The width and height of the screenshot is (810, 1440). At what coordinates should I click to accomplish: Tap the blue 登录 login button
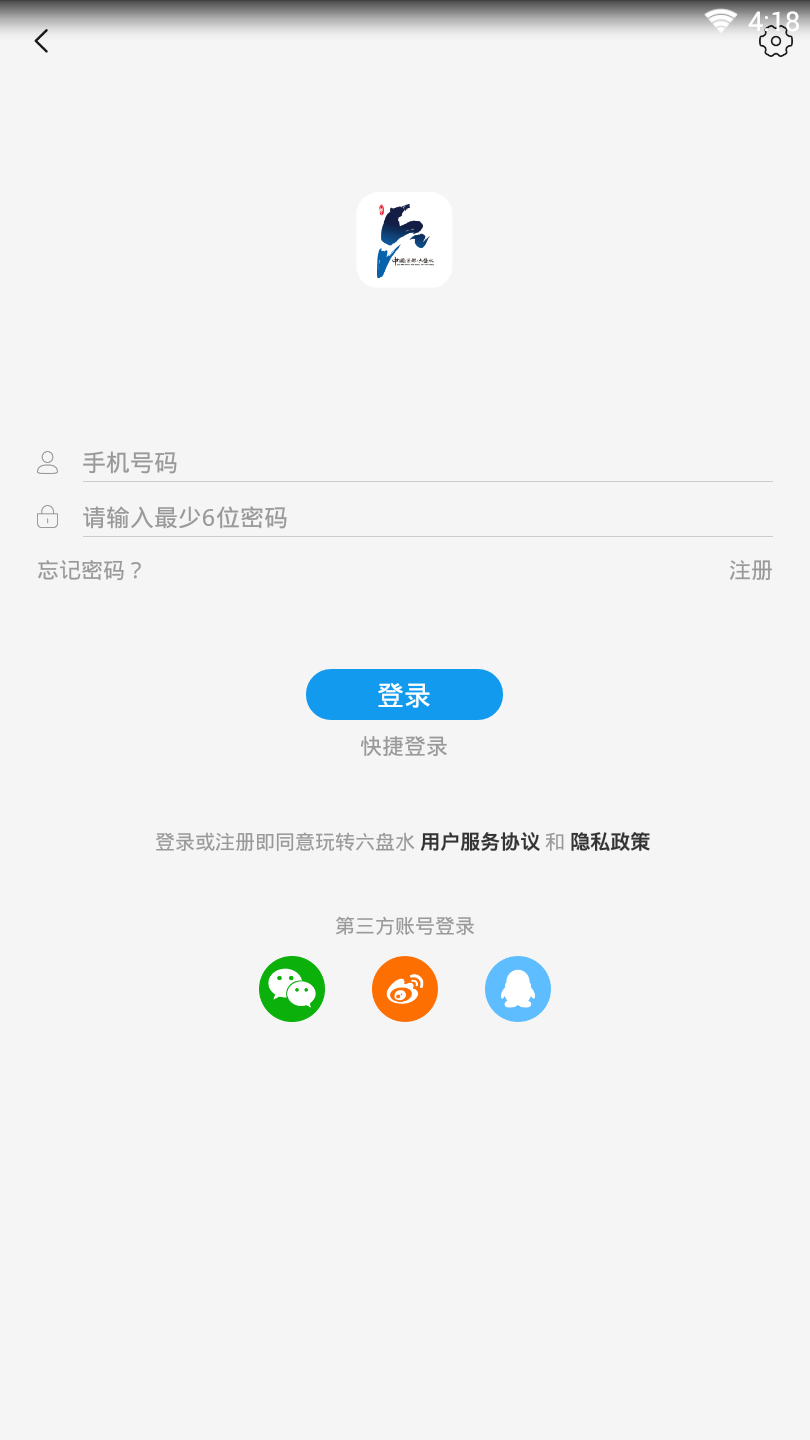coord(404,695)
